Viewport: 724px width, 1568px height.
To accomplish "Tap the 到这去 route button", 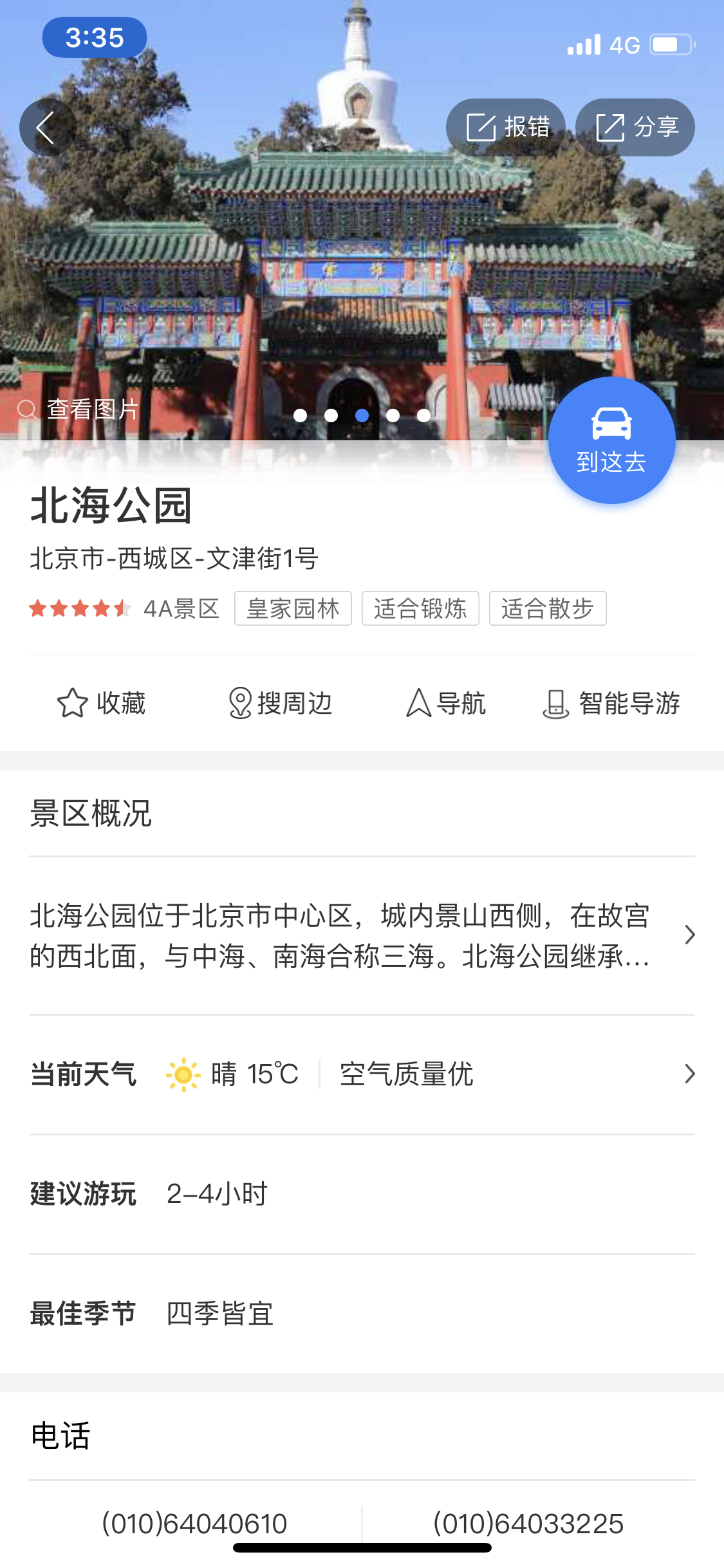I will pos(611,441).
